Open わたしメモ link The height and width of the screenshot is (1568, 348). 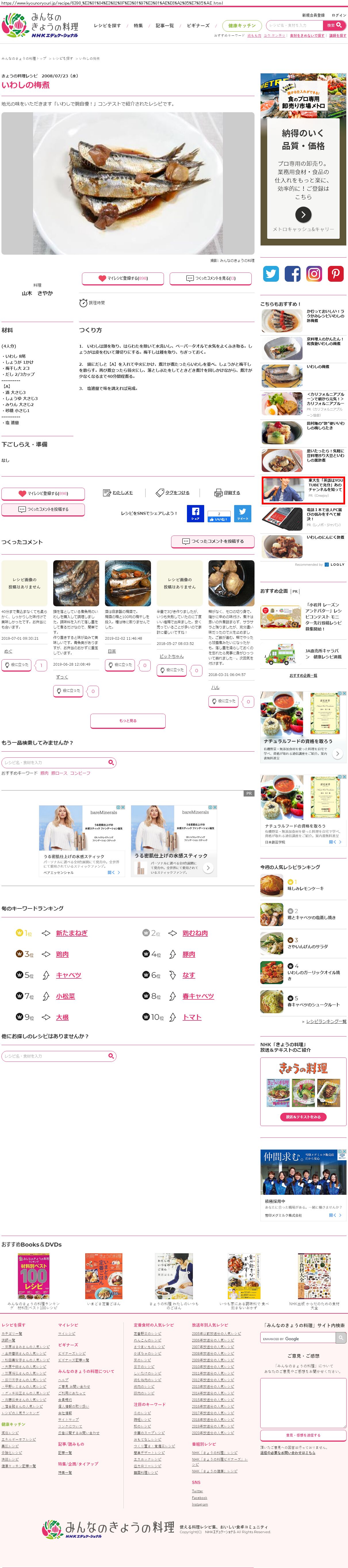tap(118, 492)
